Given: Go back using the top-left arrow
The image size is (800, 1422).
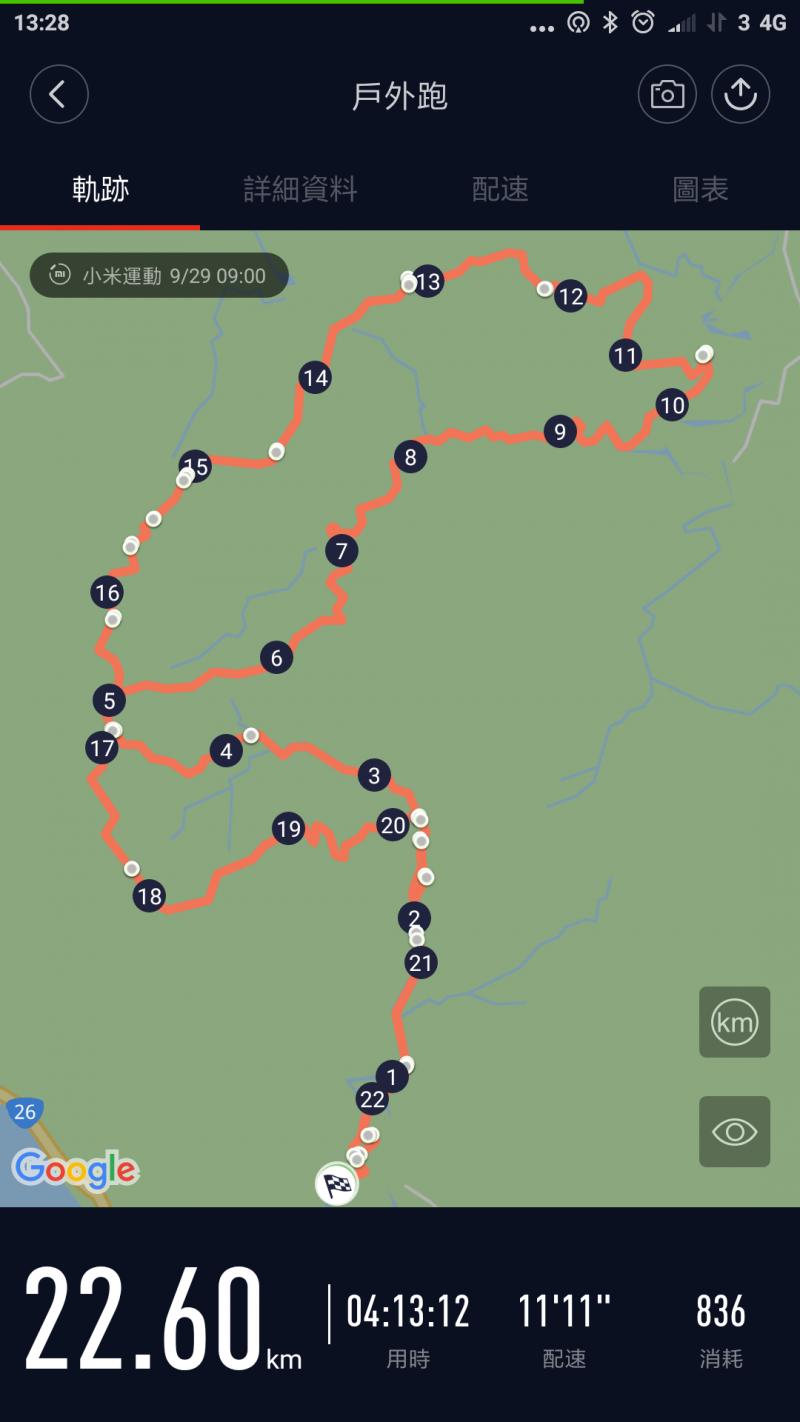Looking at the screenshot, I should point(59,95).
